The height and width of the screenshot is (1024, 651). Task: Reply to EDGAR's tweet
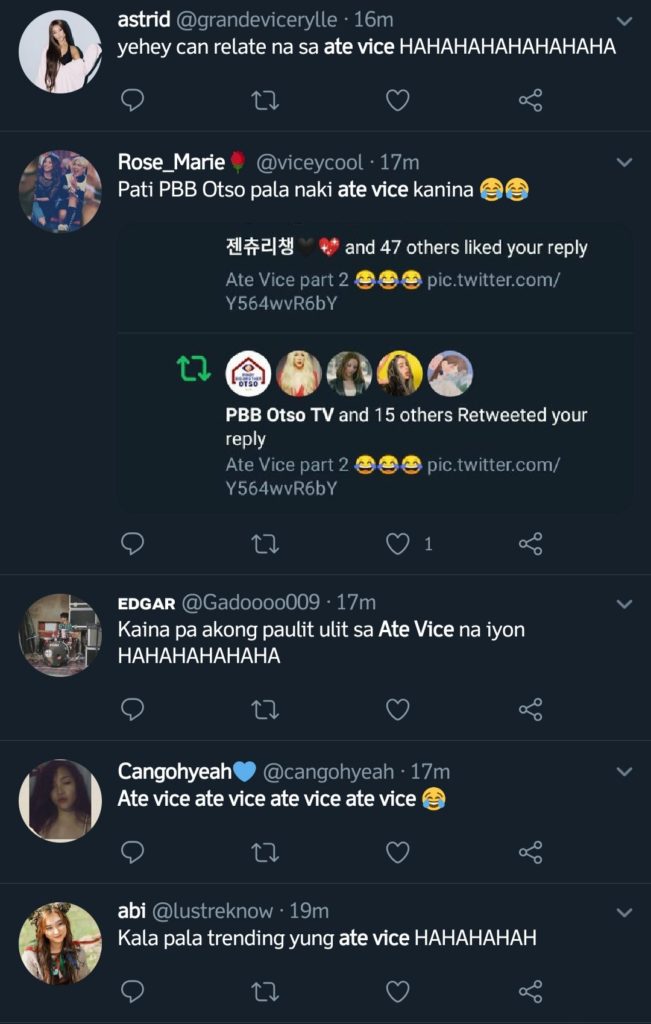(132, 710)
